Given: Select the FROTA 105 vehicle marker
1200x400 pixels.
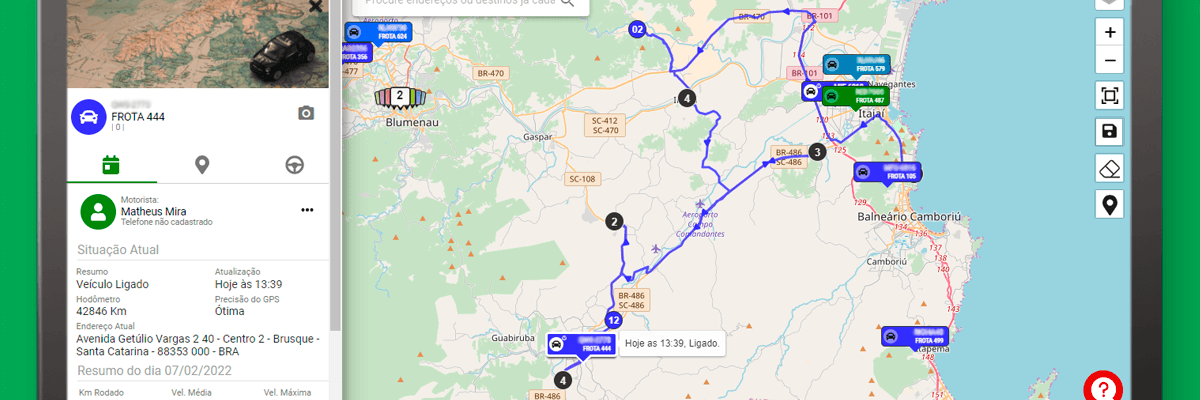Looking at the screenshot, I should coord(887,172).
